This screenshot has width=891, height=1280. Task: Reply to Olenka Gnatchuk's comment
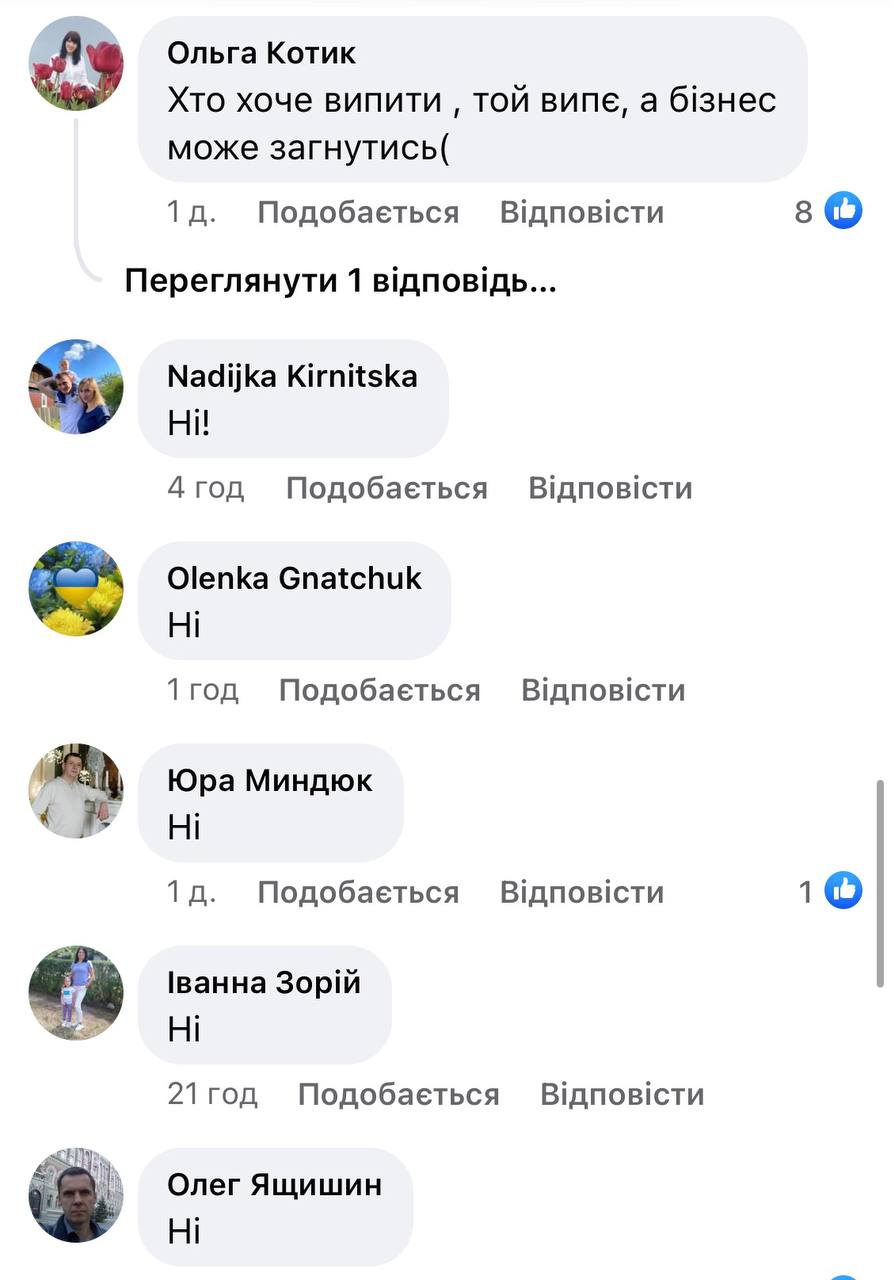(x=603, y=690)
